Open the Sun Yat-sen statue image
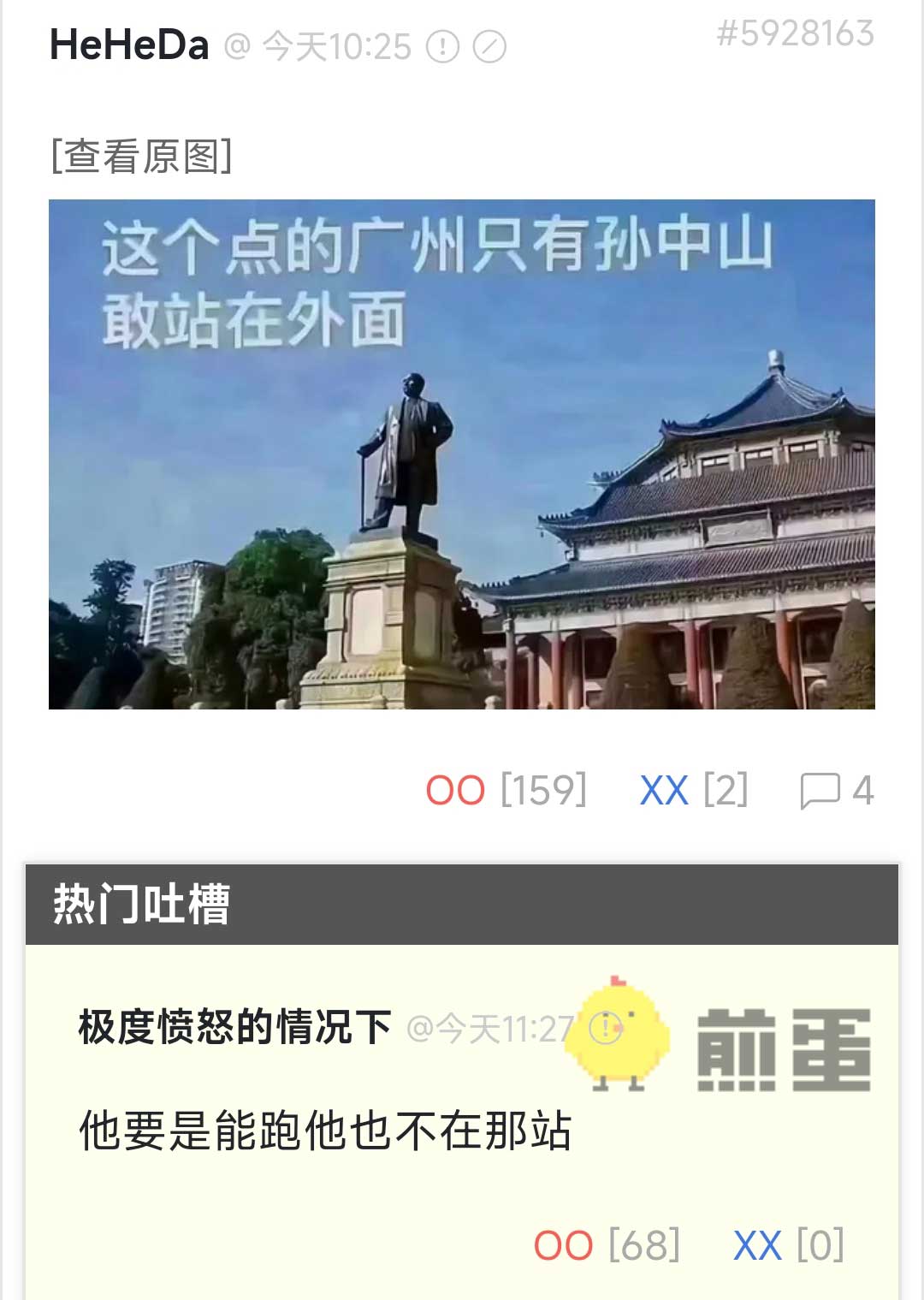The width and height of the screenshot is (924, 1300). 462,454
